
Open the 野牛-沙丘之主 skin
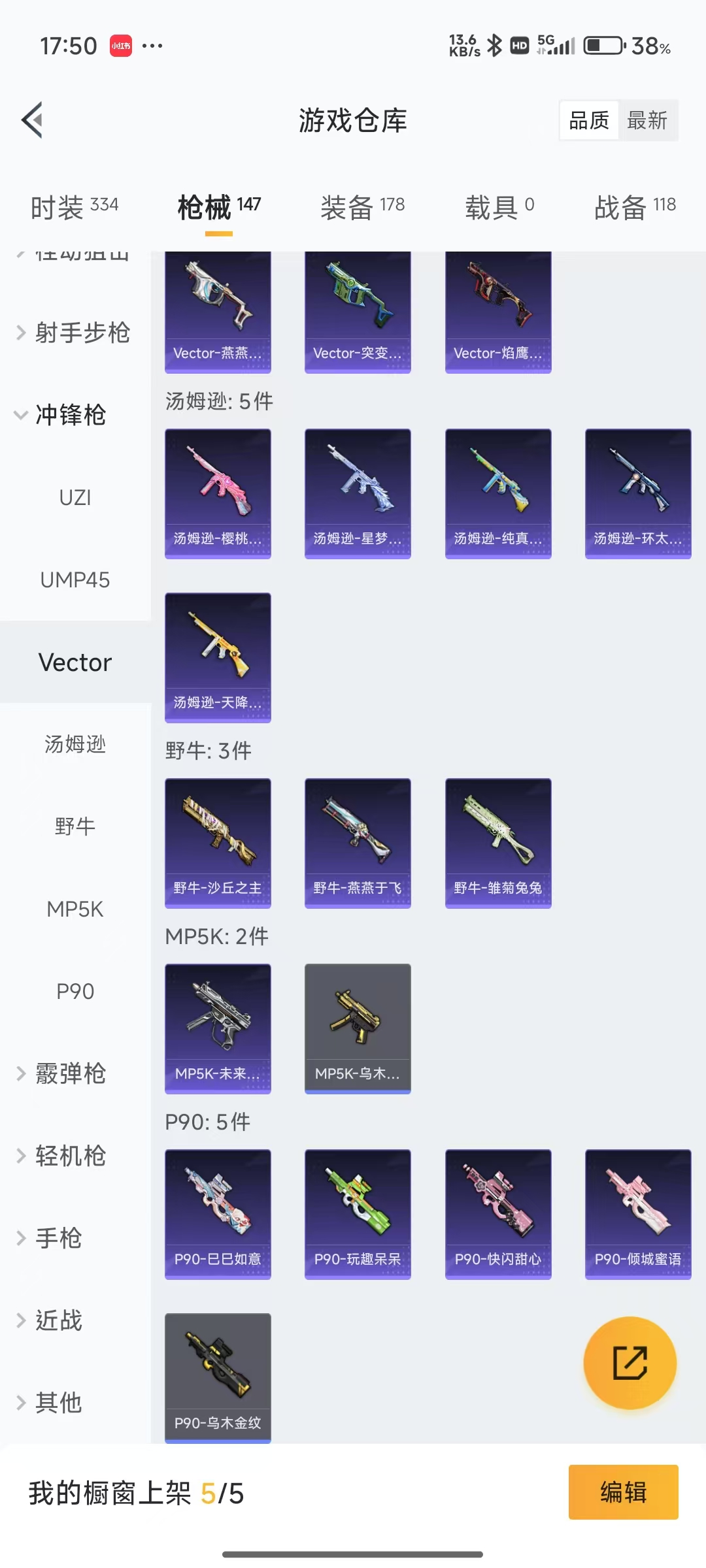218,843
